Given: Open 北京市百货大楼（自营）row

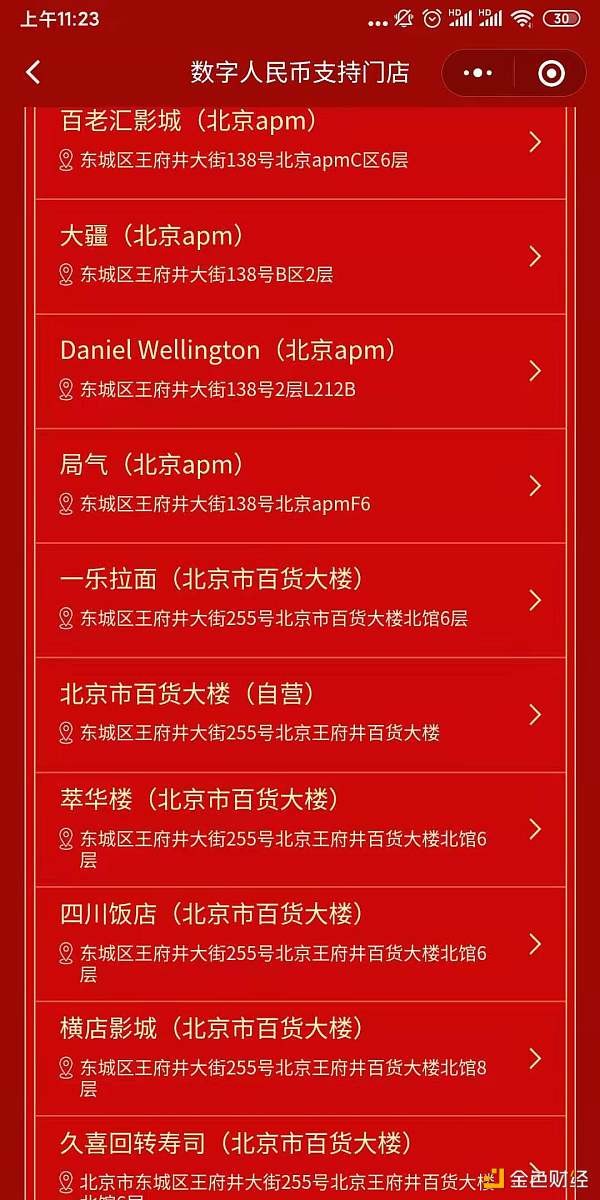Looking at the screenshot, I should coord(300,714).
